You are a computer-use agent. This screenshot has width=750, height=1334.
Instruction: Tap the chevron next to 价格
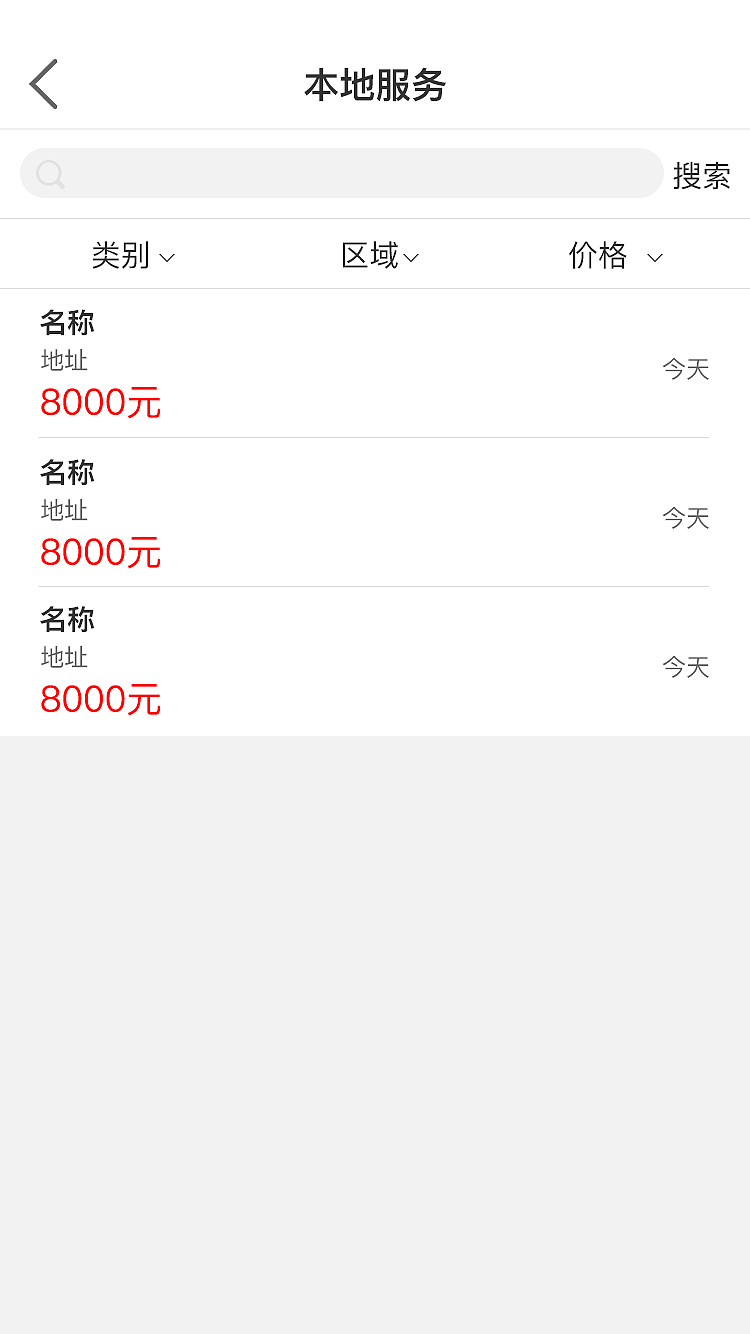point(655,257)
